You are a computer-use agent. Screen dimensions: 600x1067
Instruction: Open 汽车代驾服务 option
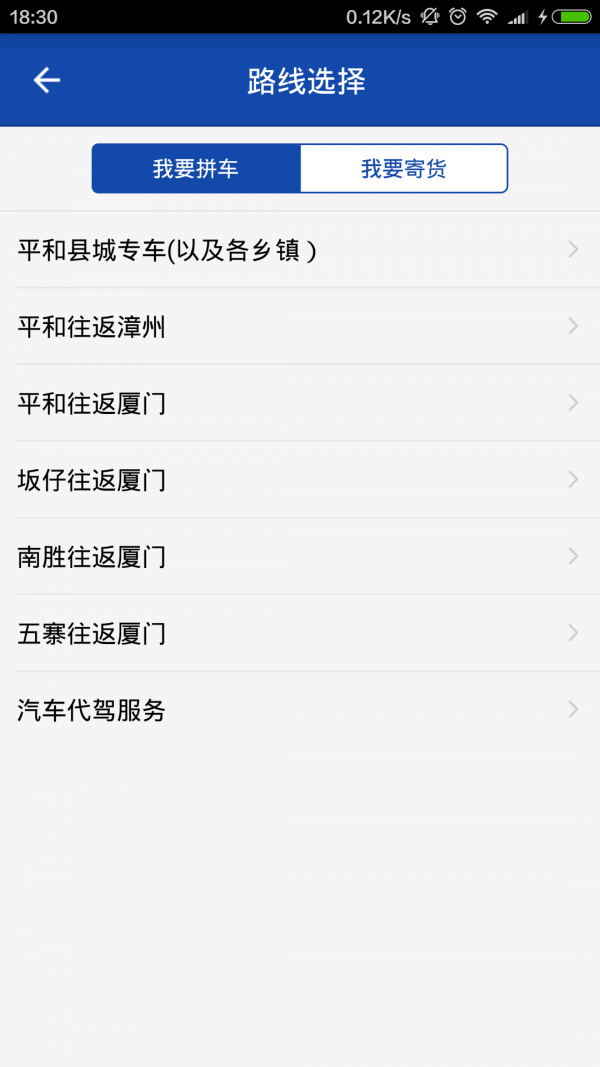point(300,710)
